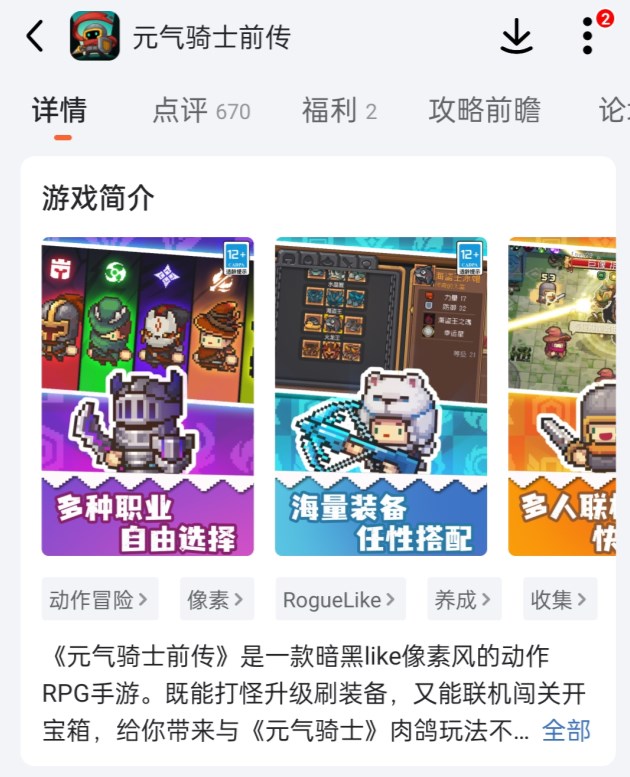Image resolution: width=630 pixels, height=777 pixels.
Task: Go back using the arrow
Action: tap(35, 37)
